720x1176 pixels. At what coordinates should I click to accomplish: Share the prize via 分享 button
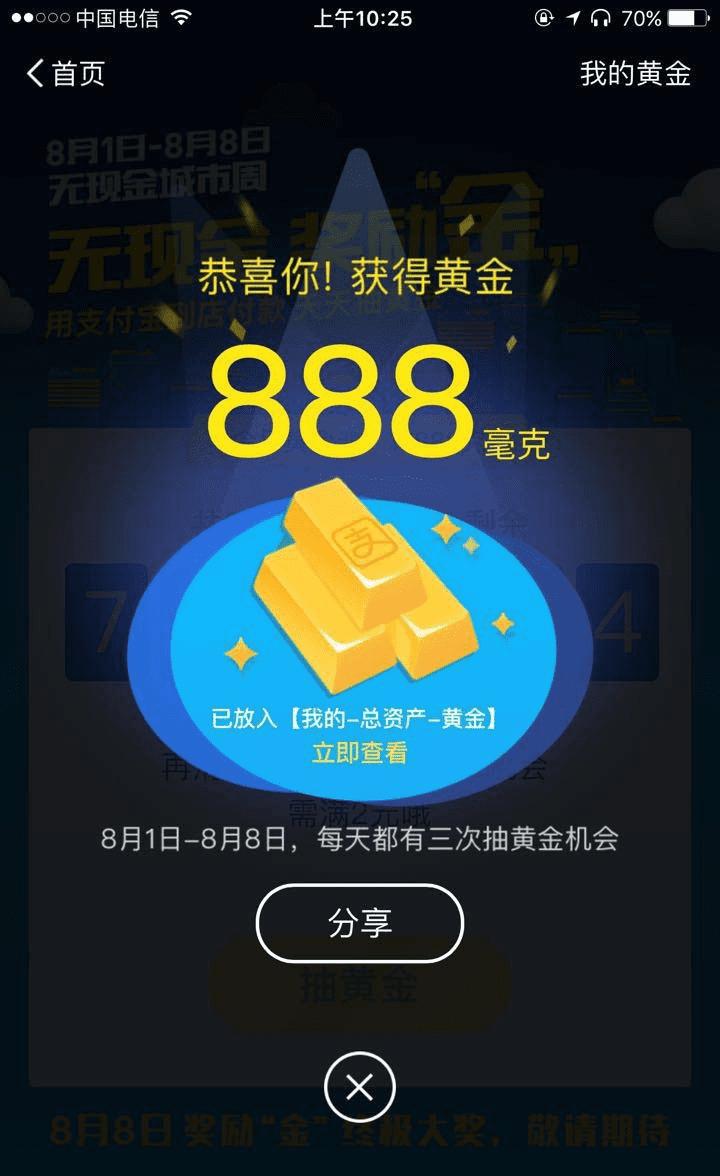(x=360, y=923)
